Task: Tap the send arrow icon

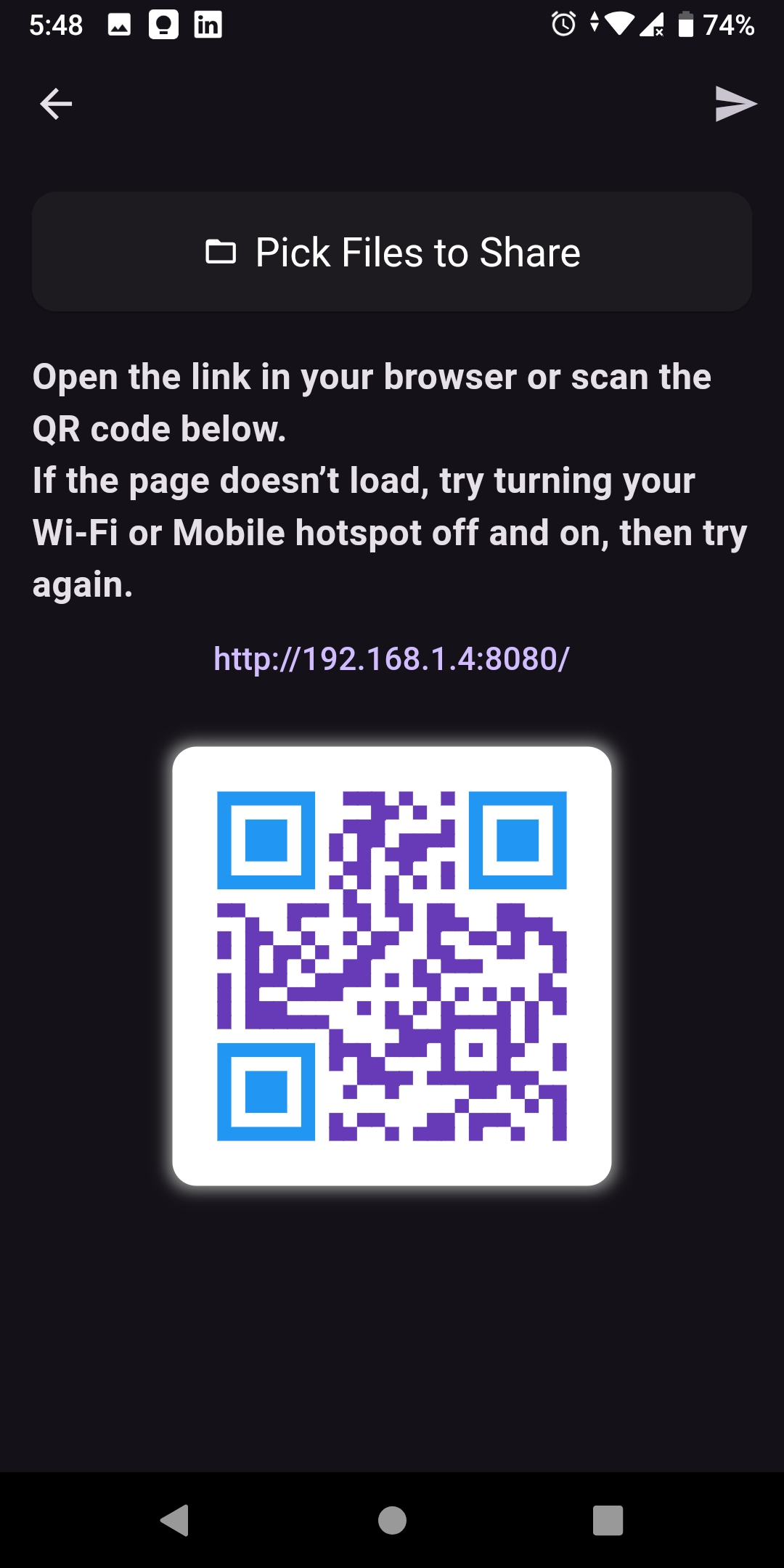Action: 735,104
